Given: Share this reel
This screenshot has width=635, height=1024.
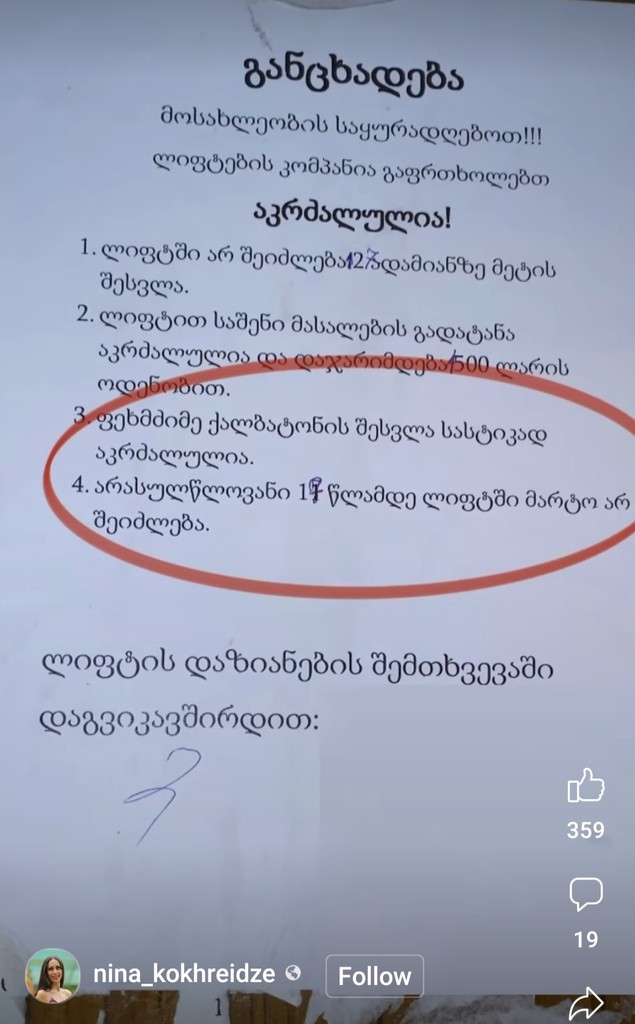Looking at the screenshot, I should click(x=586, y=1002).
